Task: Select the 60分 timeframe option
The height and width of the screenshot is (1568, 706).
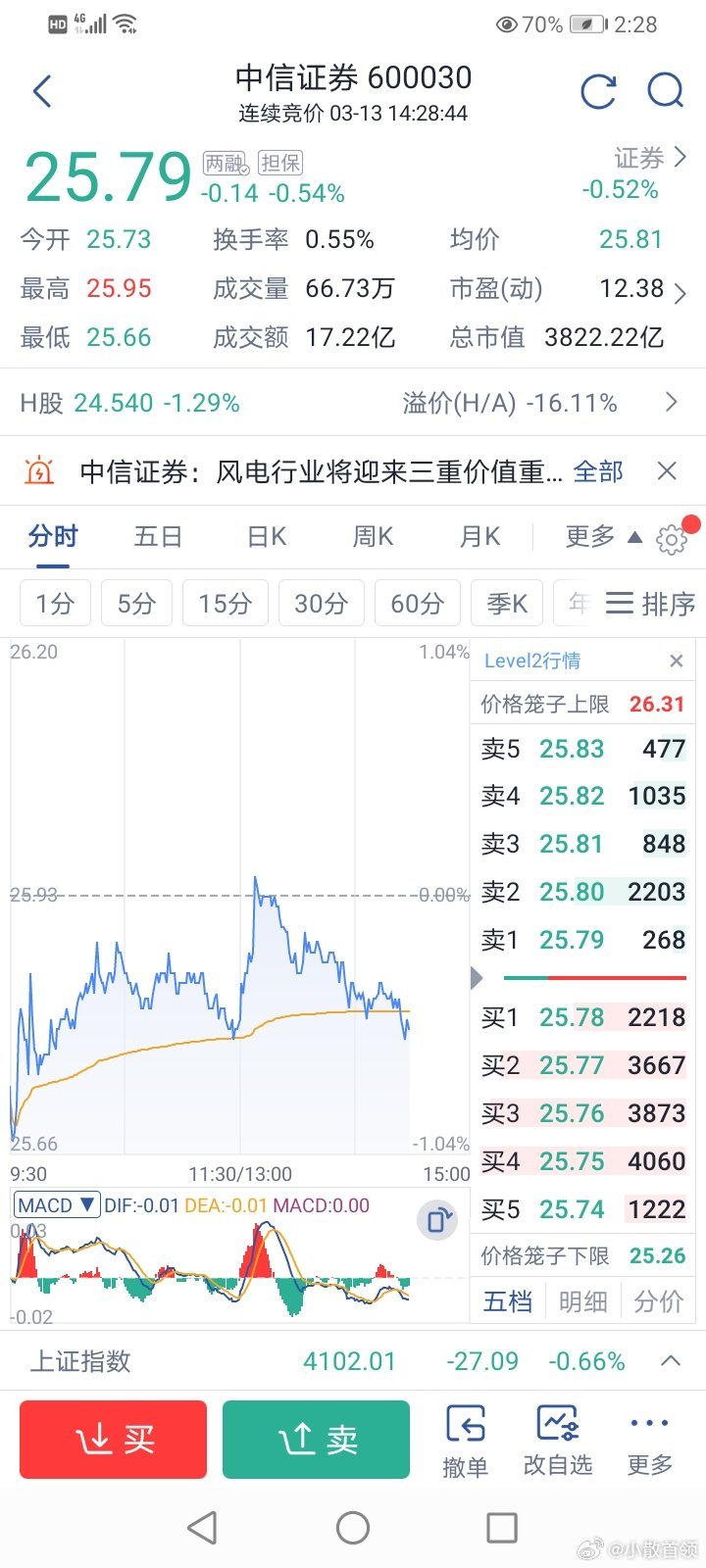Action: [418, 604]
